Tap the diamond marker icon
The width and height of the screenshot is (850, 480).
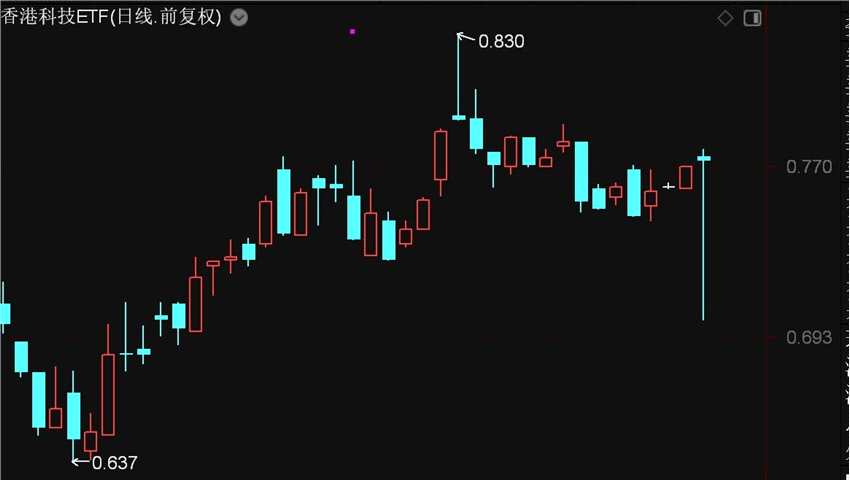point(727,18)
